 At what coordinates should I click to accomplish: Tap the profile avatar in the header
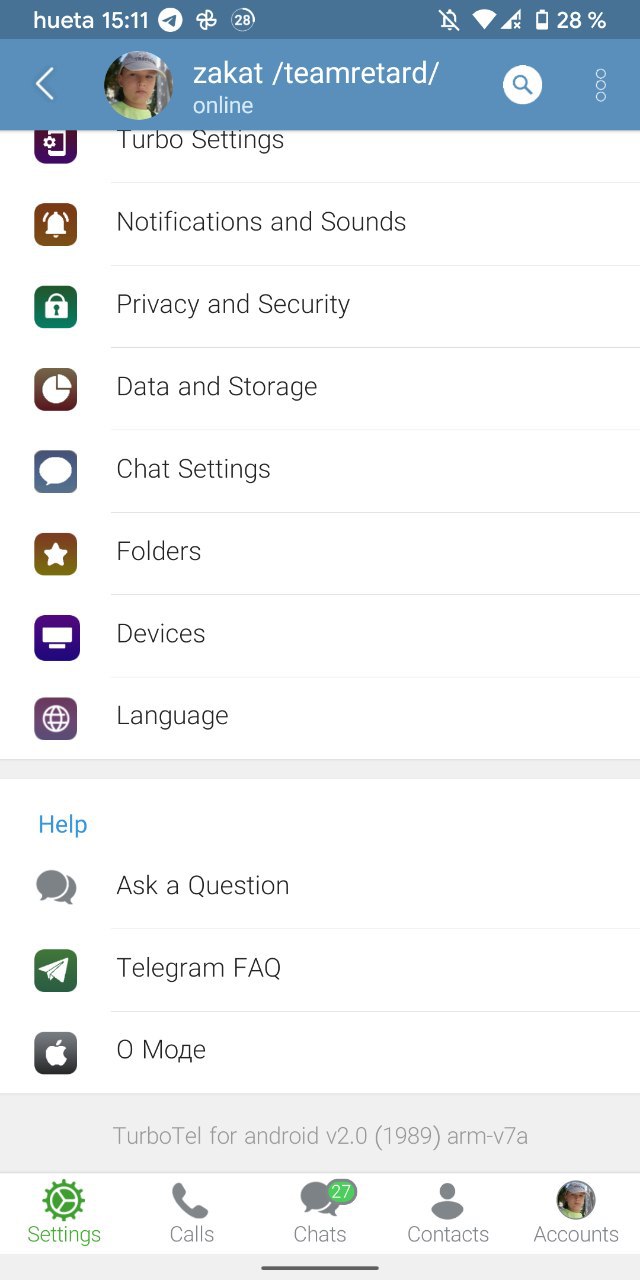[138, 85]
